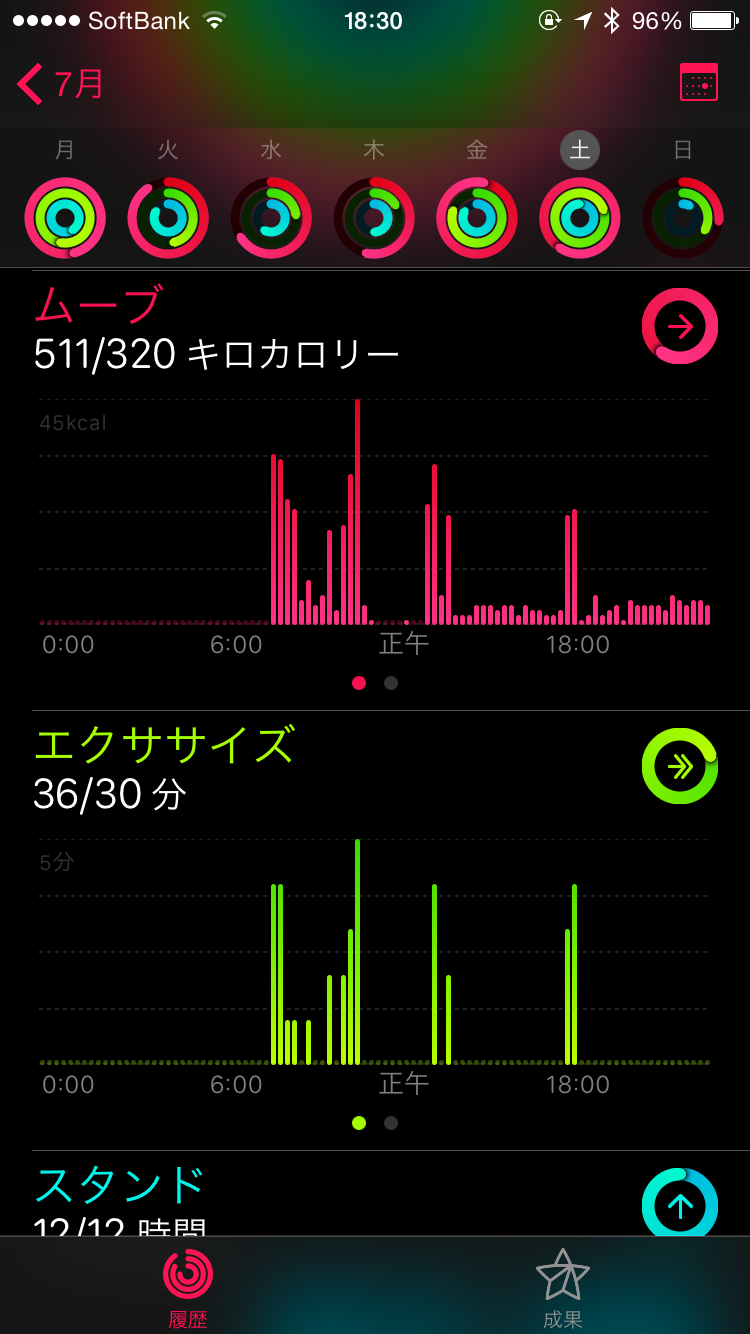Select Thursday (木) activity rings
This screenshot has height=1334, width=750.
374,218
